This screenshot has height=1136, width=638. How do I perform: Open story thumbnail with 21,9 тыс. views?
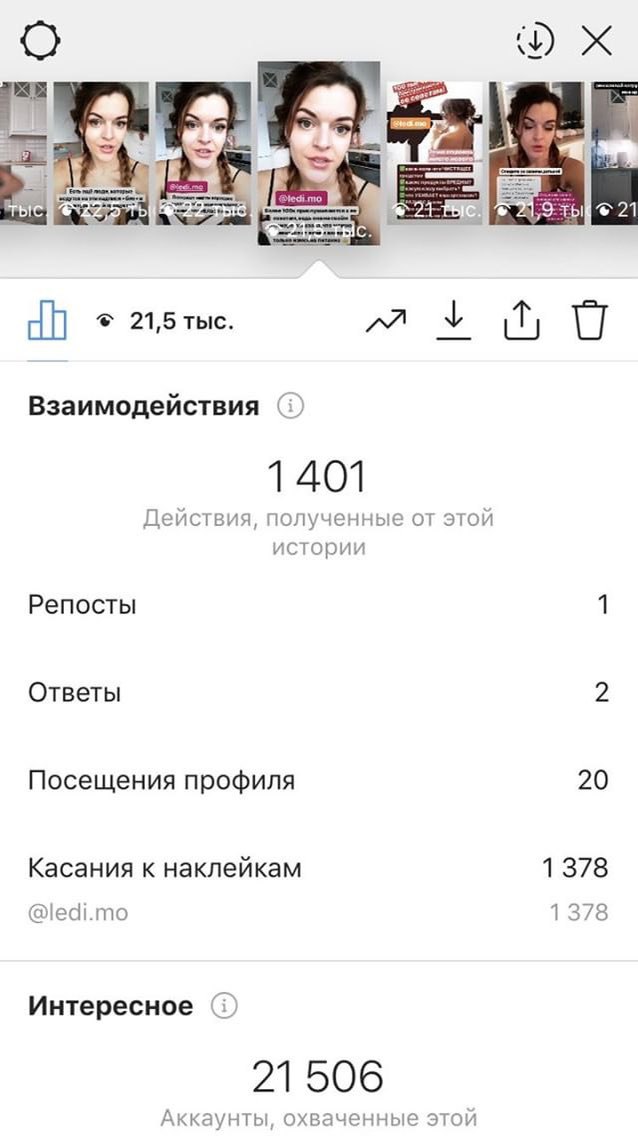point(537,153)
